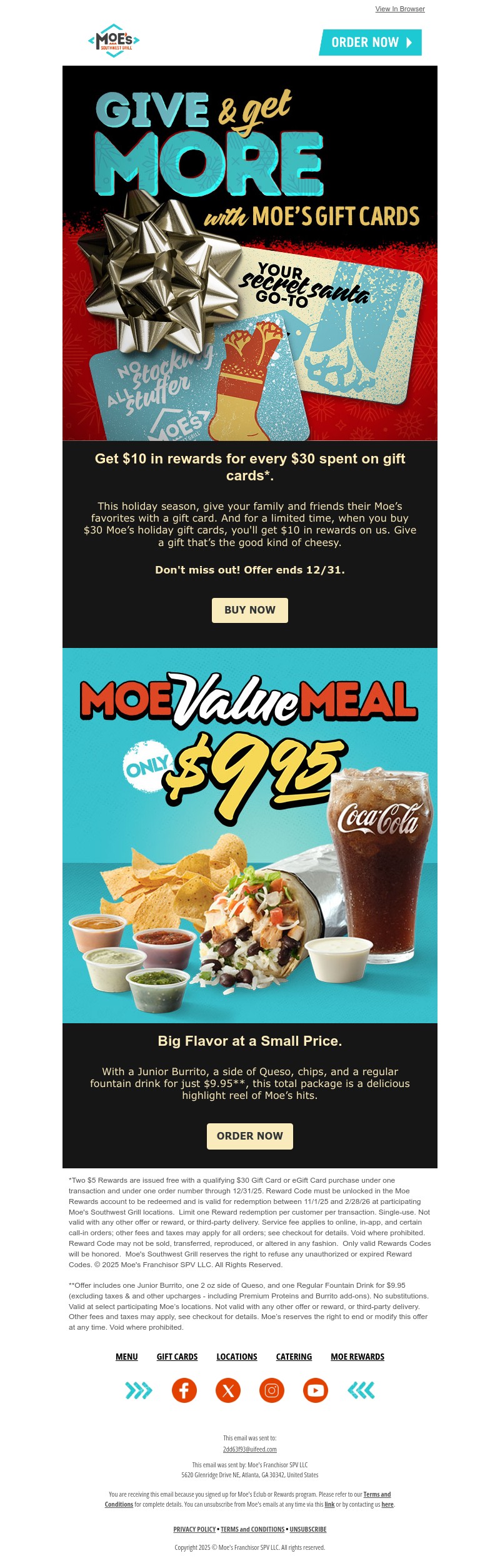The width and height of the screenshot is (500, 1568).
Task: Open the View In Browser link
Action: pyautogui.click(x=399, y=9)
